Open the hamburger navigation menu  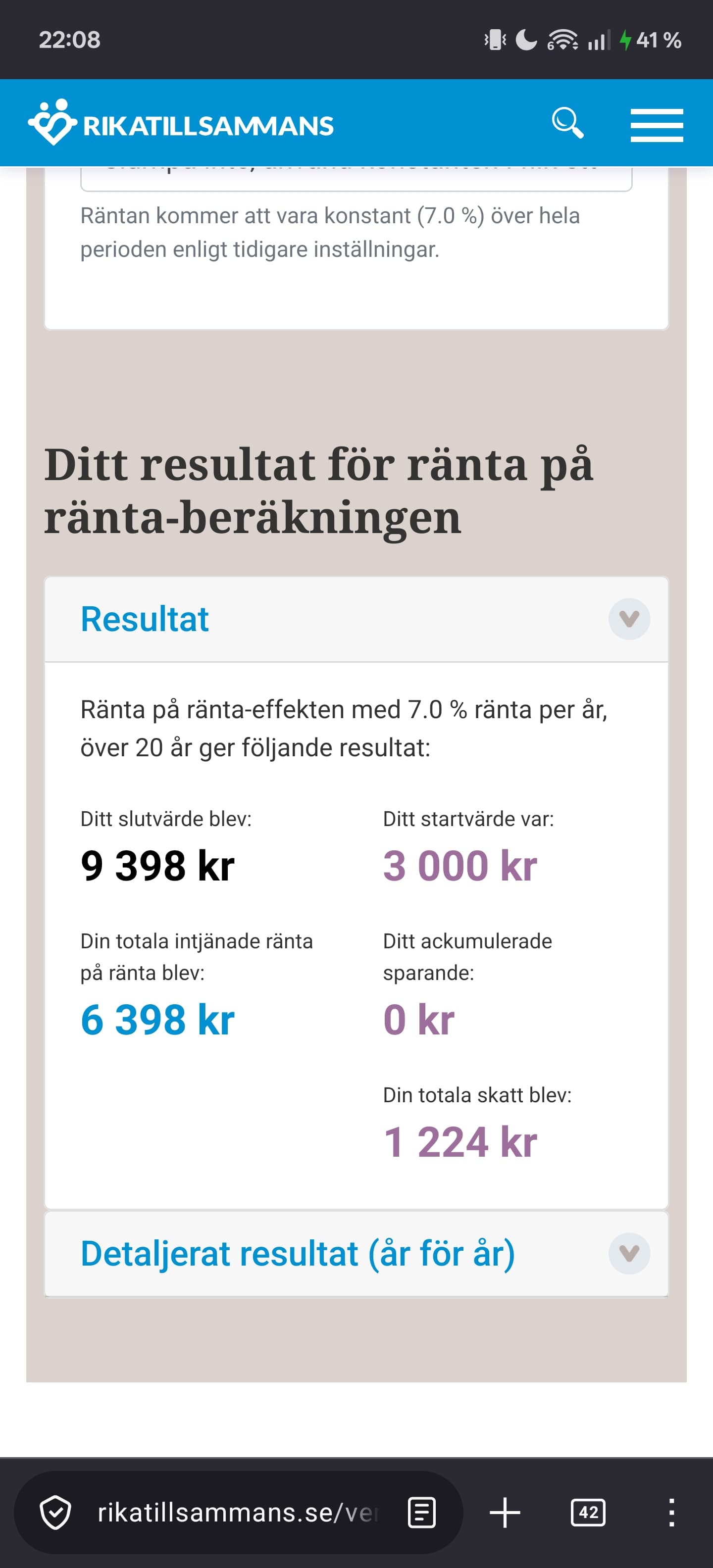click(657, 125)
